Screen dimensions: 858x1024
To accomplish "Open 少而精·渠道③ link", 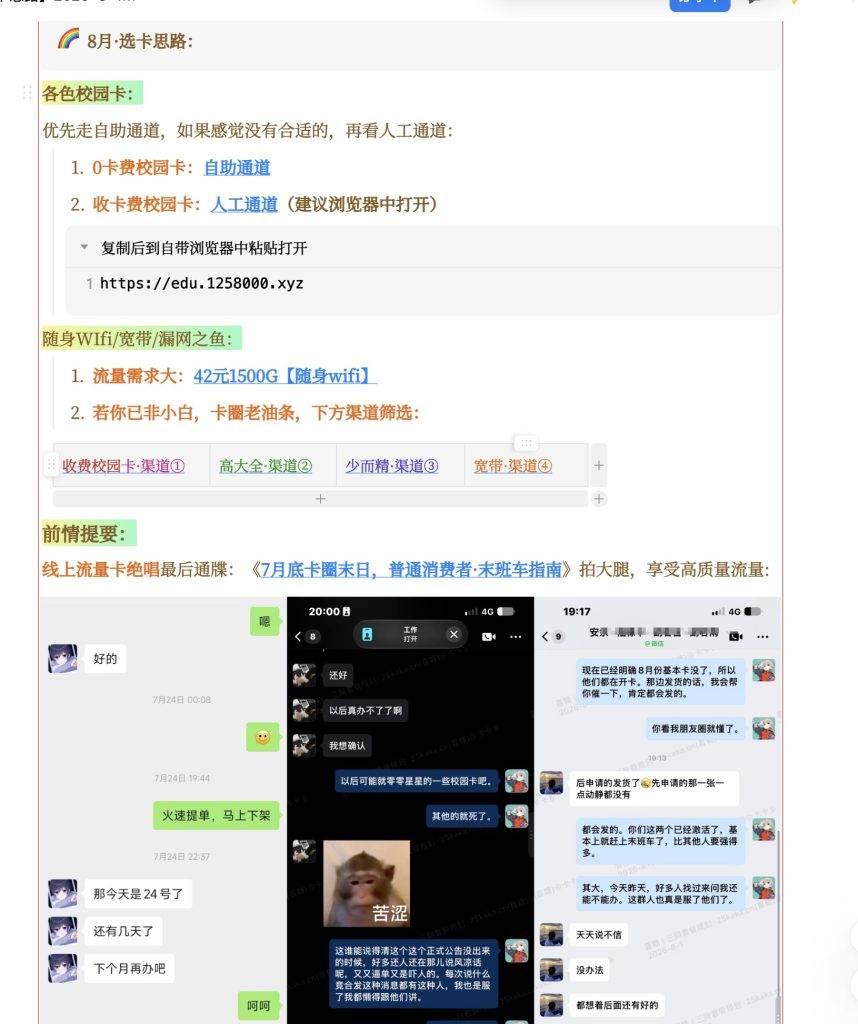I will [392, 466].
